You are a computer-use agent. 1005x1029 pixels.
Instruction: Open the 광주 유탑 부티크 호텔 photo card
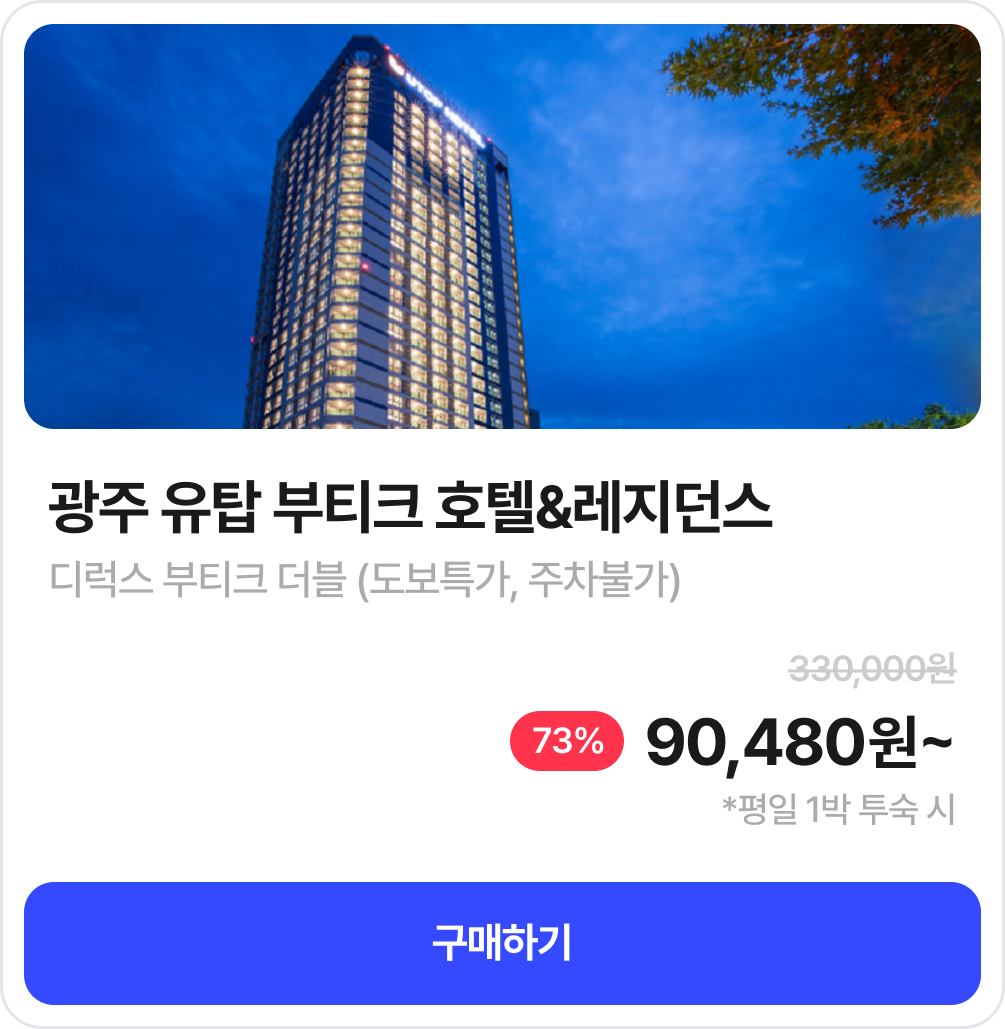point(502,226)
